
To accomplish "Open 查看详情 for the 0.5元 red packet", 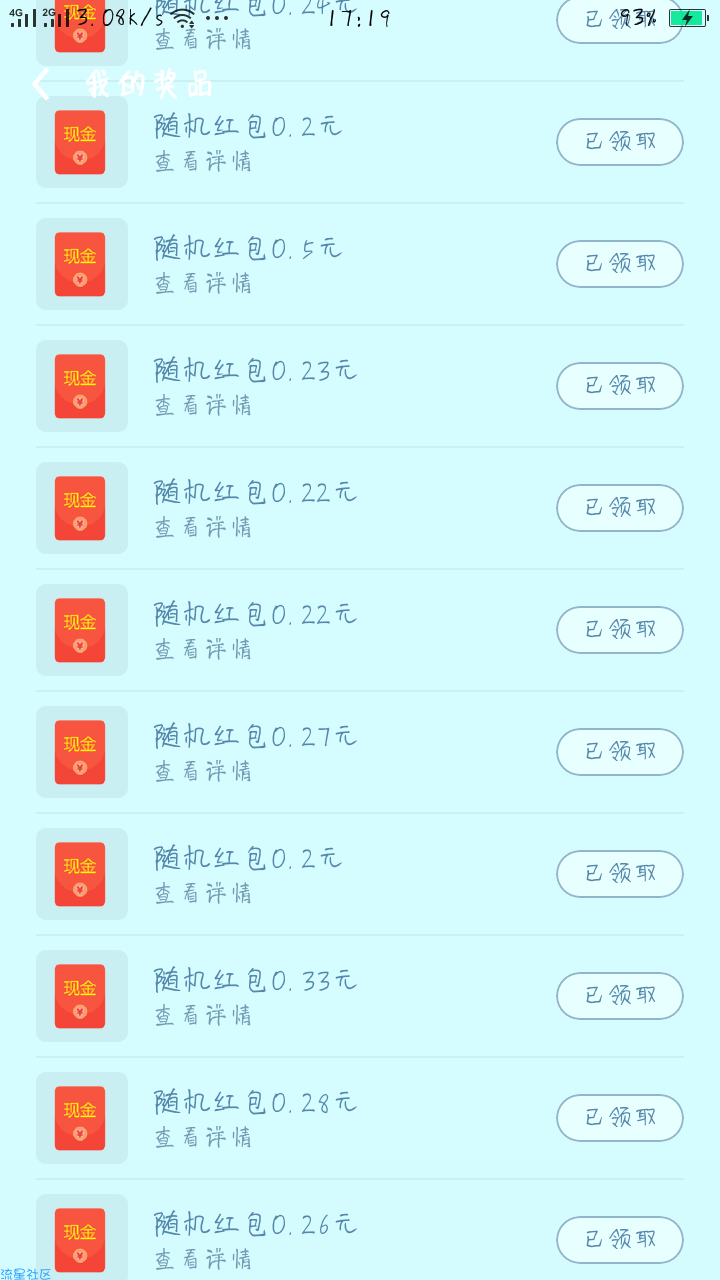I will (203, 283).
